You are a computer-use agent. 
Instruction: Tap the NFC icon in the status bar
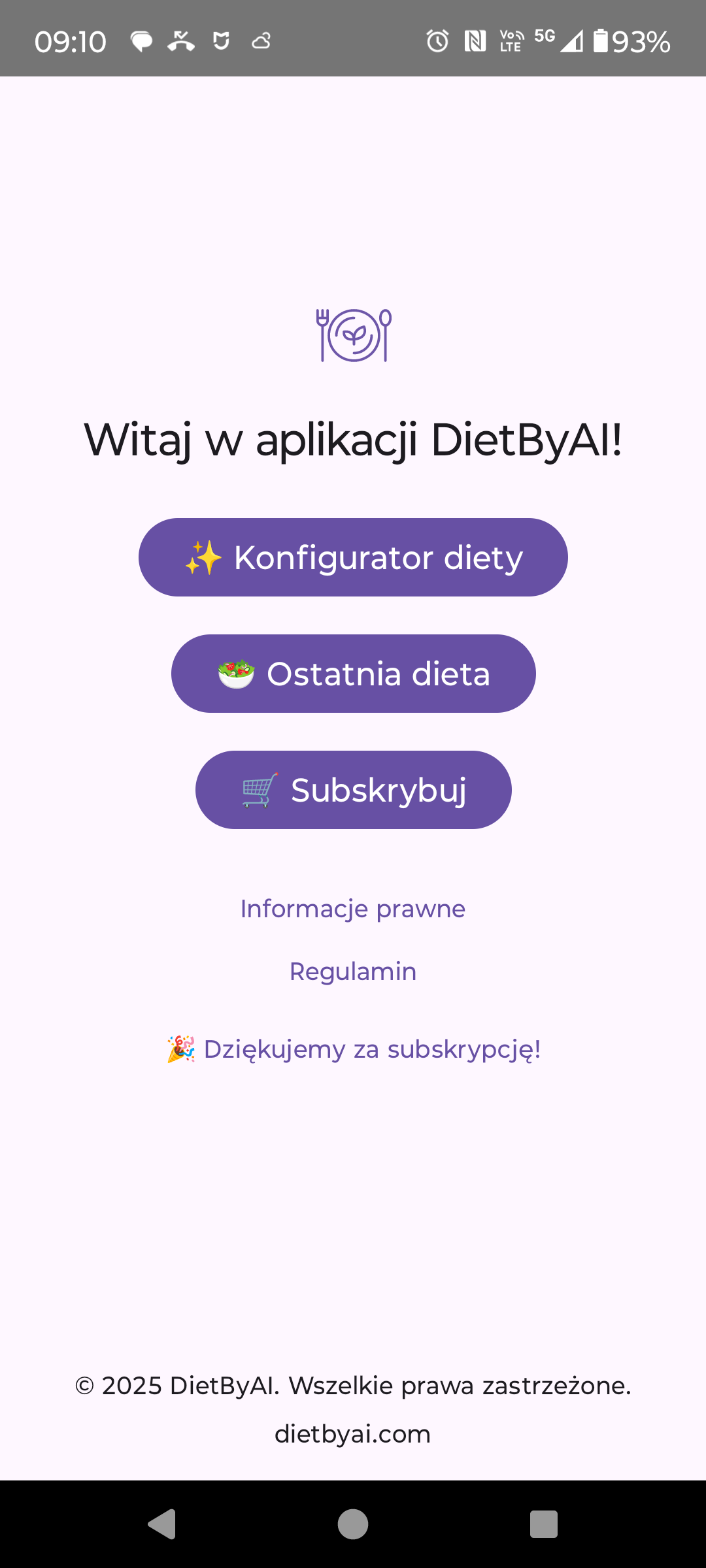tap(476, 41)
